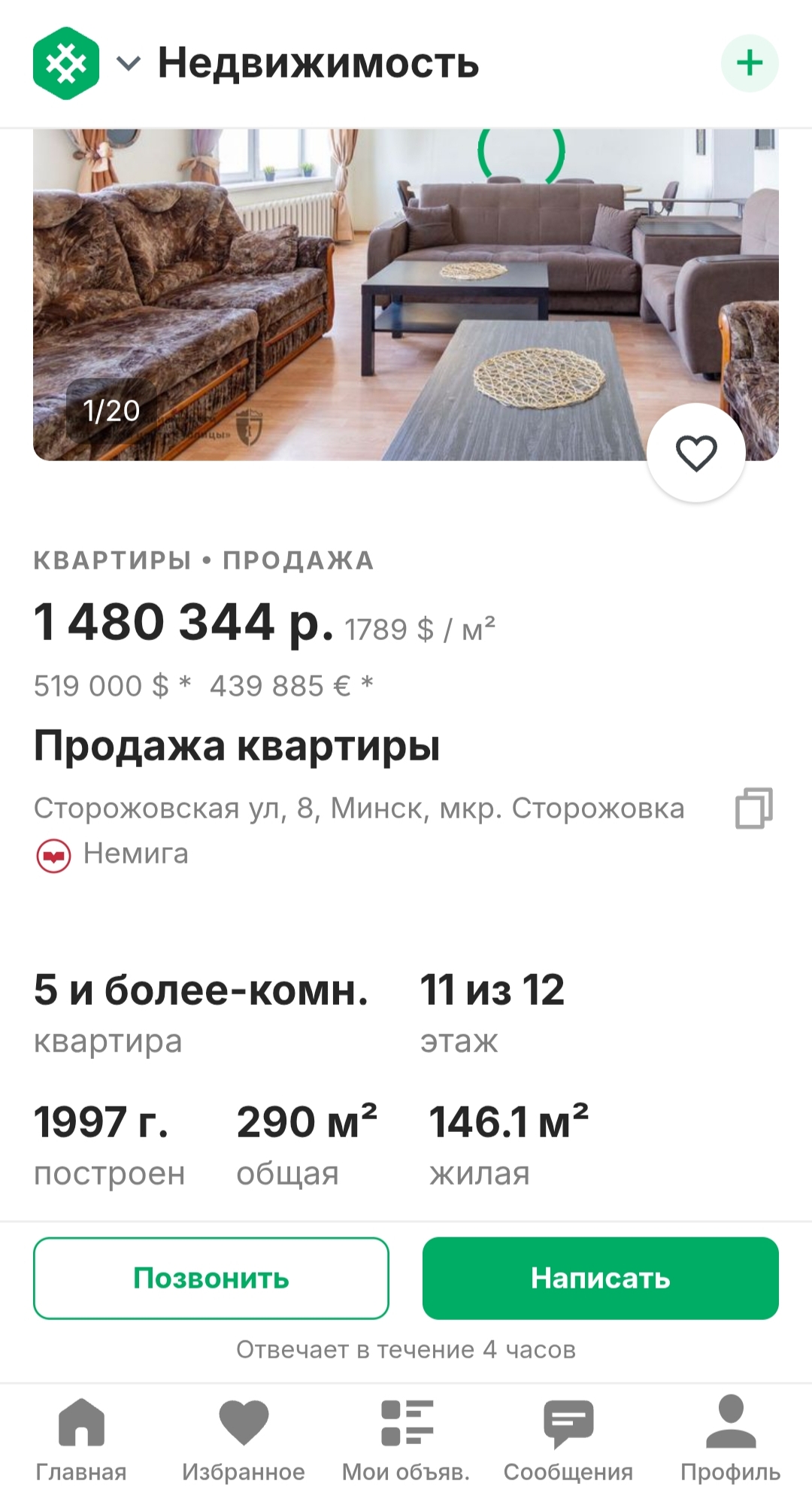The image size is (812, 1505).
Task: Tap Написать to message the seller
Action: pos(600,1278)
